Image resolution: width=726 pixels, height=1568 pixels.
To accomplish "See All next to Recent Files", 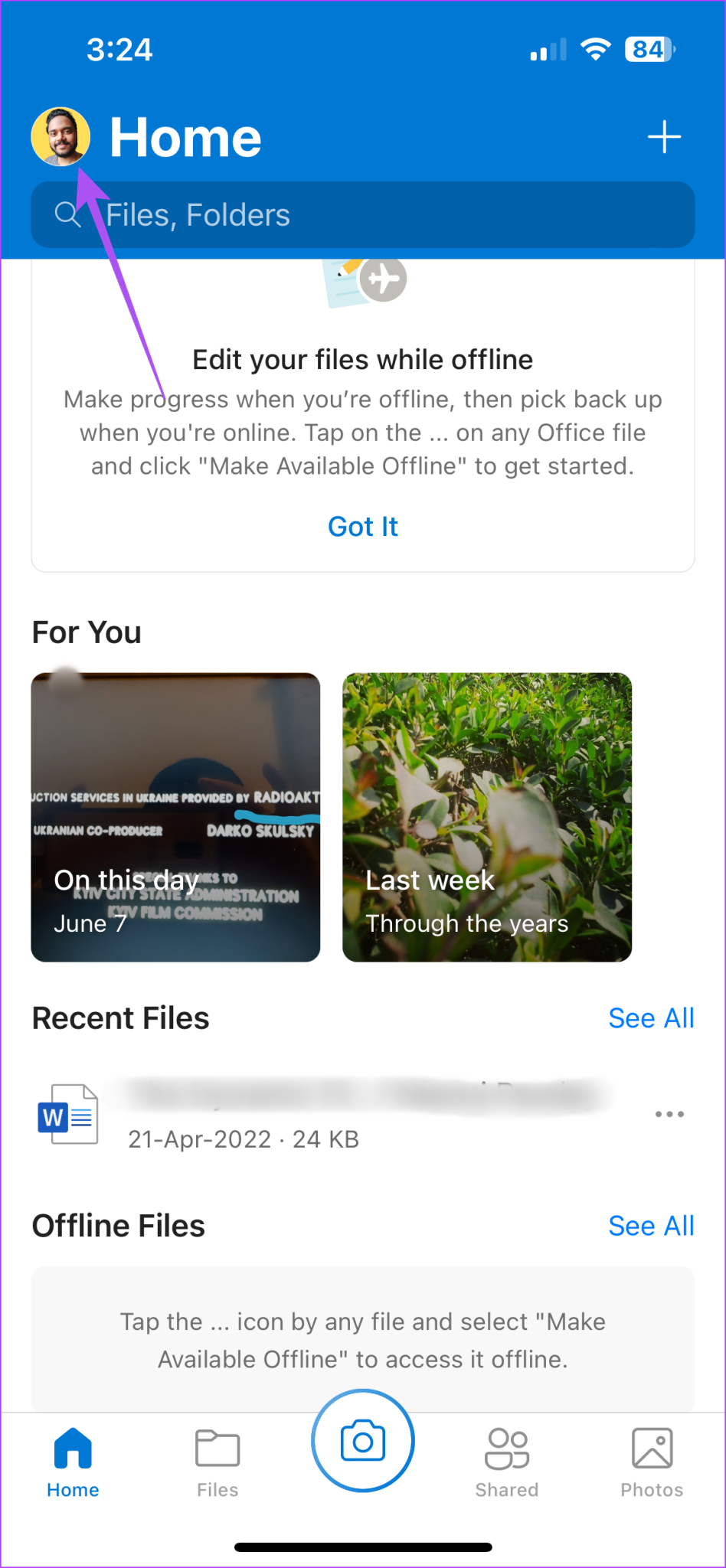I will point(651,1018).
